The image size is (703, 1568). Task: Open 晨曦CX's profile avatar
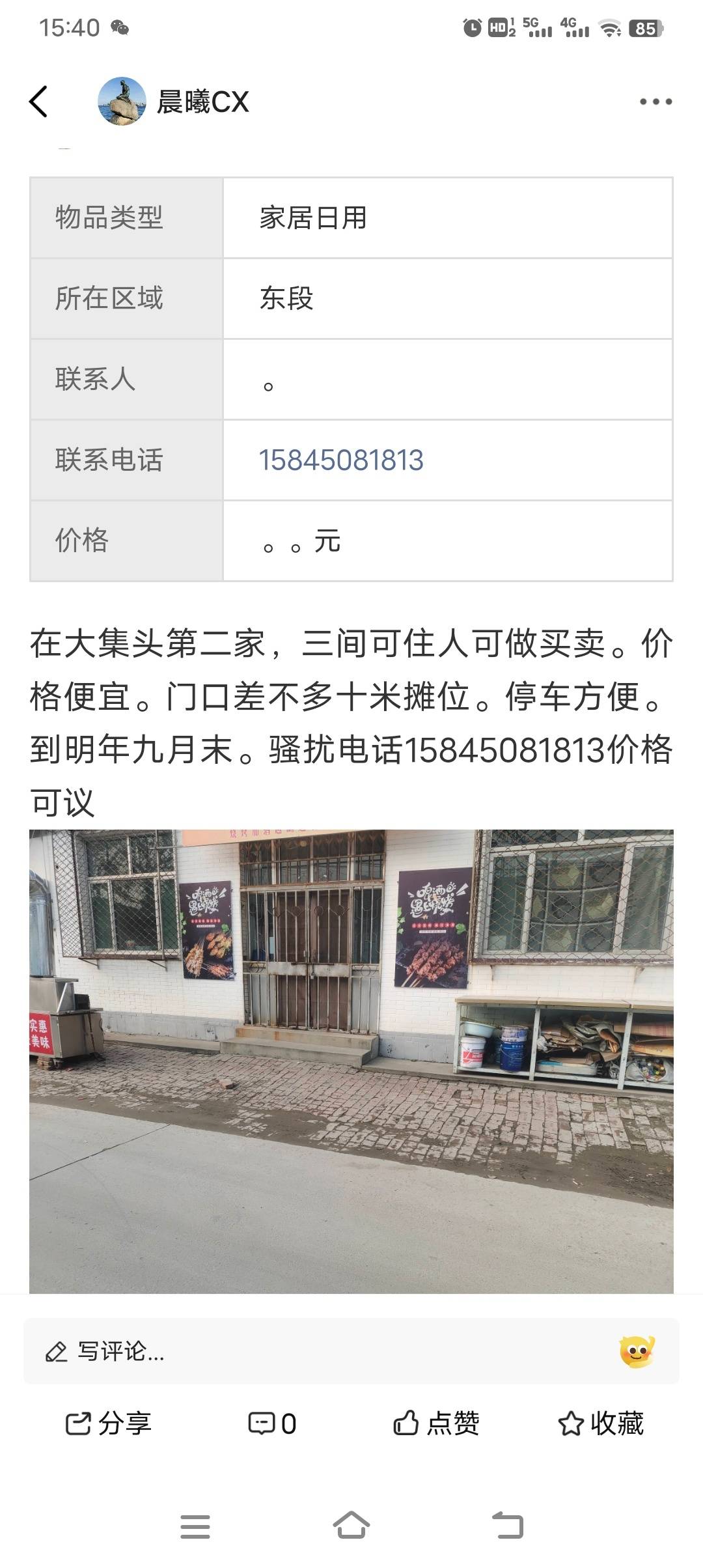[x=122, y=102]
